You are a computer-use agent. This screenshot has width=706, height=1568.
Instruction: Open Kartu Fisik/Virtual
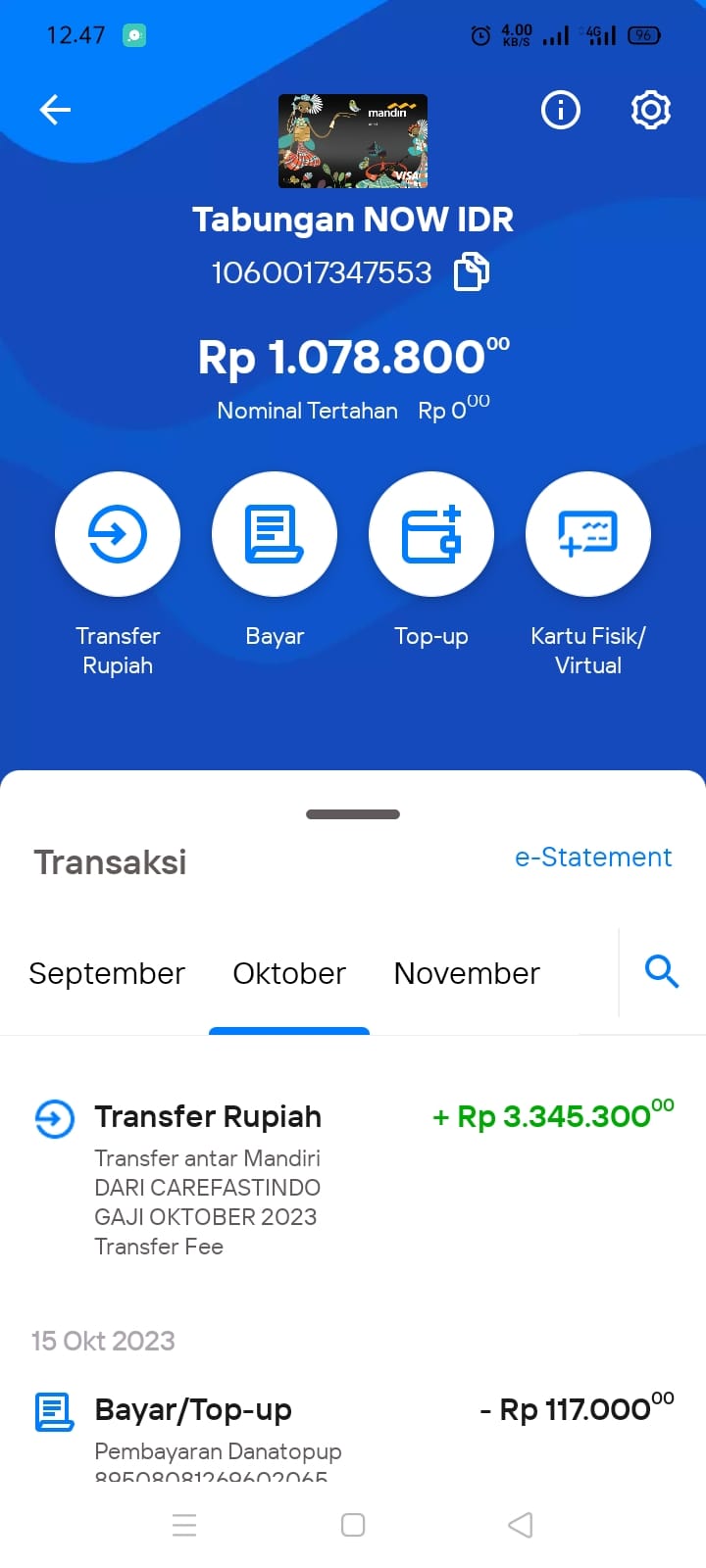click(588, 534)
